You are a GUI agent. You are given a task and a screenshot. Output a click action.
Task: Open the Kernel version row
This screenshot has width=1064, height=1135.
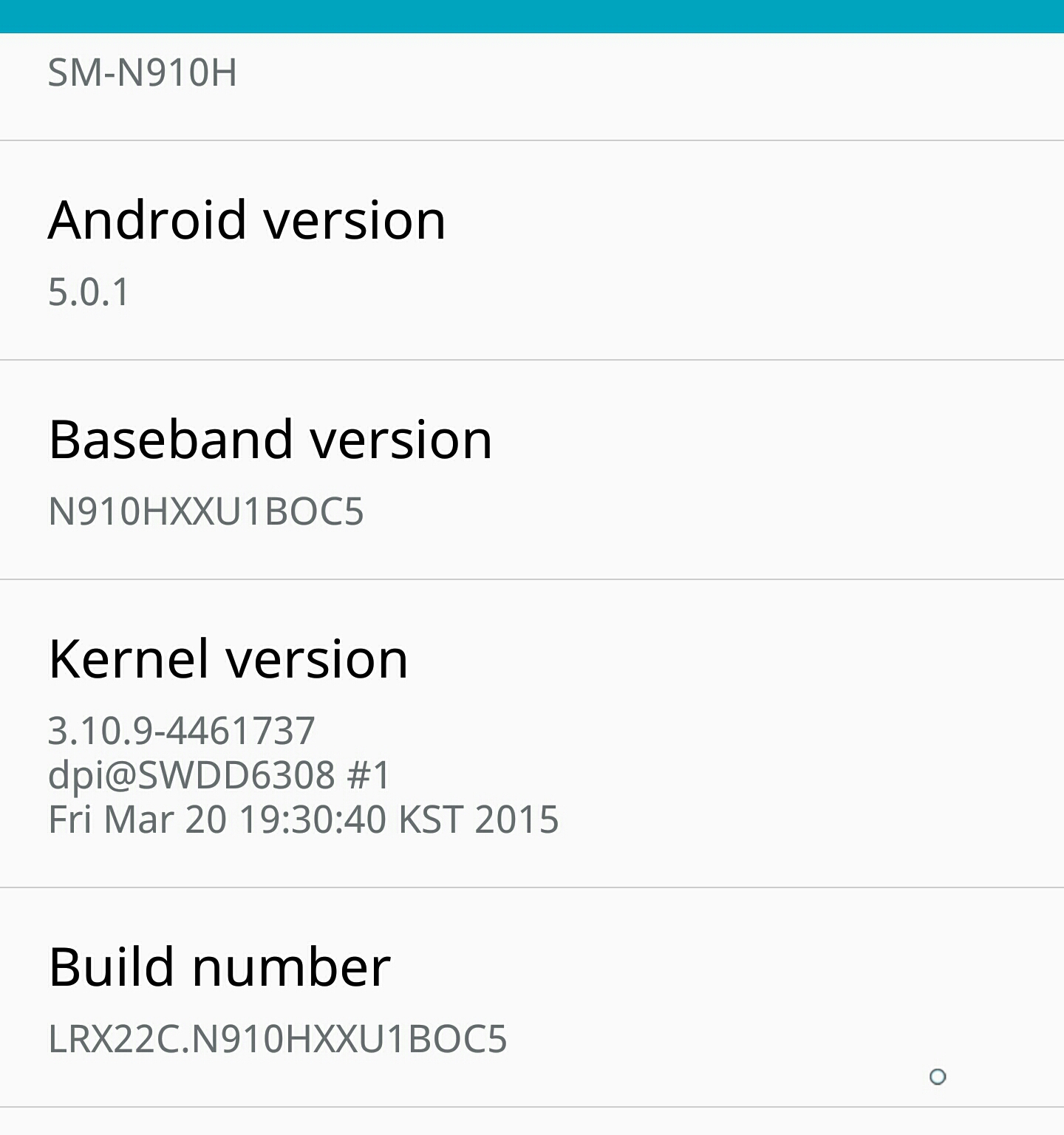(532, 734)
